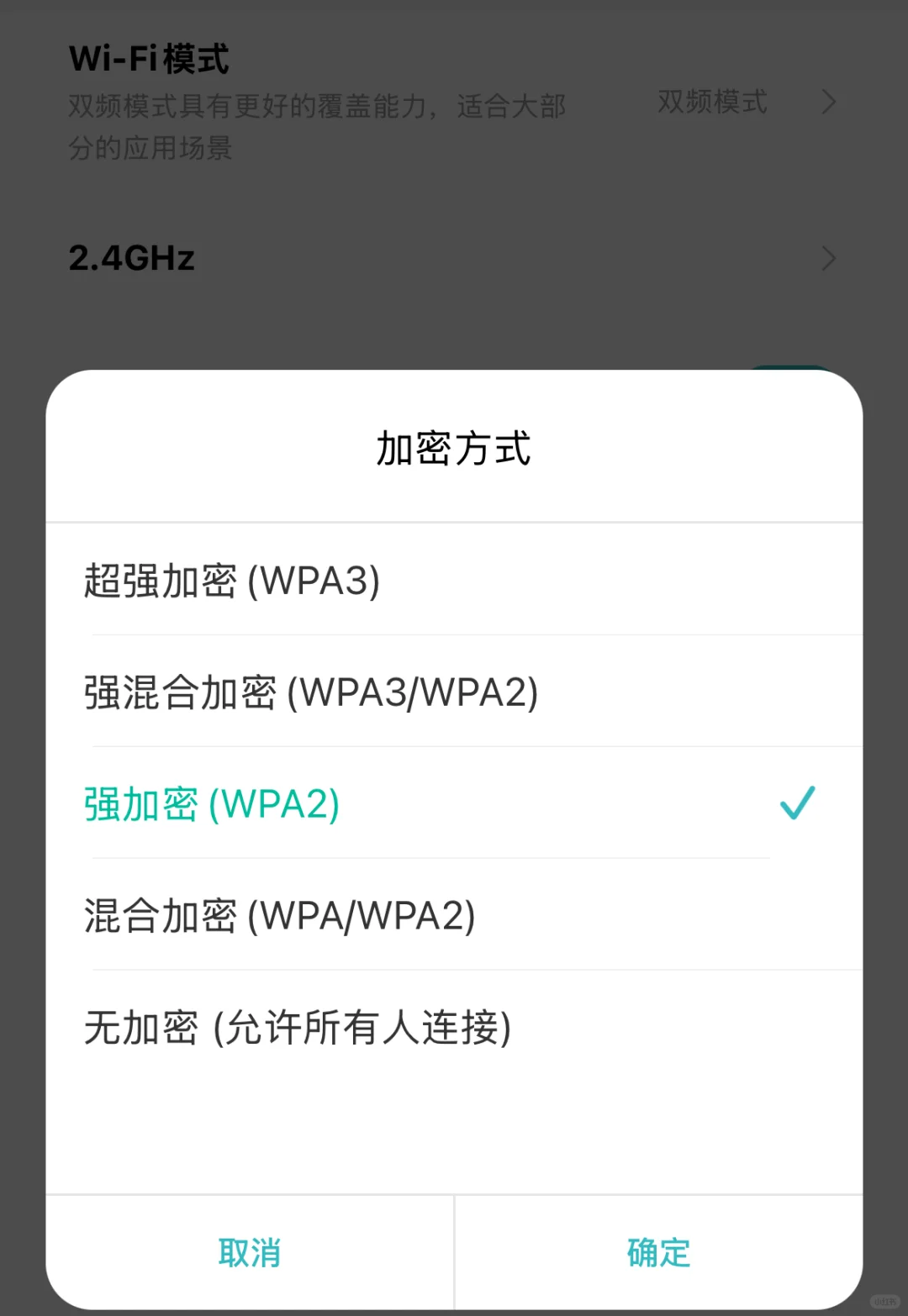Click the 加密方式 dialog title
Image resolution: width=908 pixels, height=1316 pixels.
[454, 447]
